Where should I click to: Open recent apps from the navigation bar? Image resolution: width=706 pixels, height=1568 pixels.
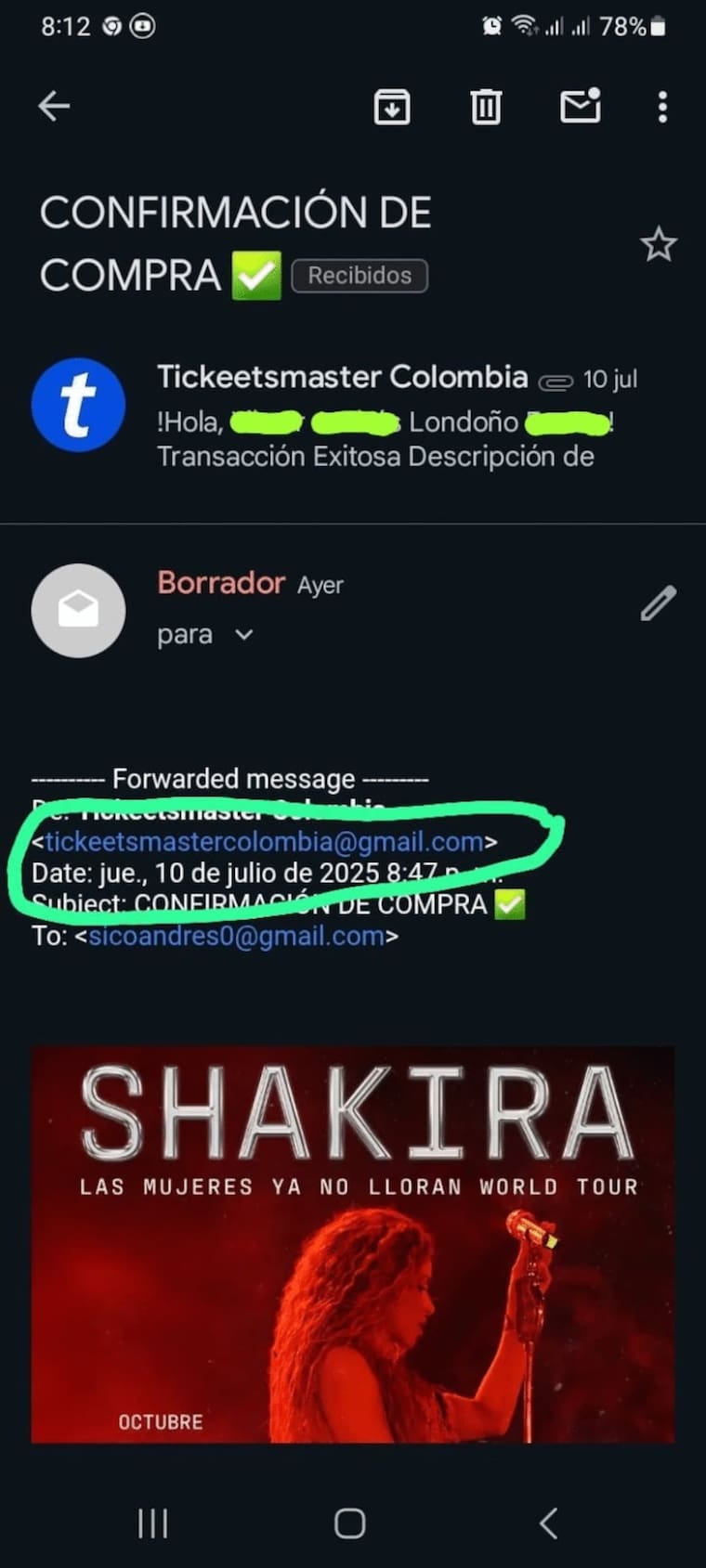coord(153,1523)
